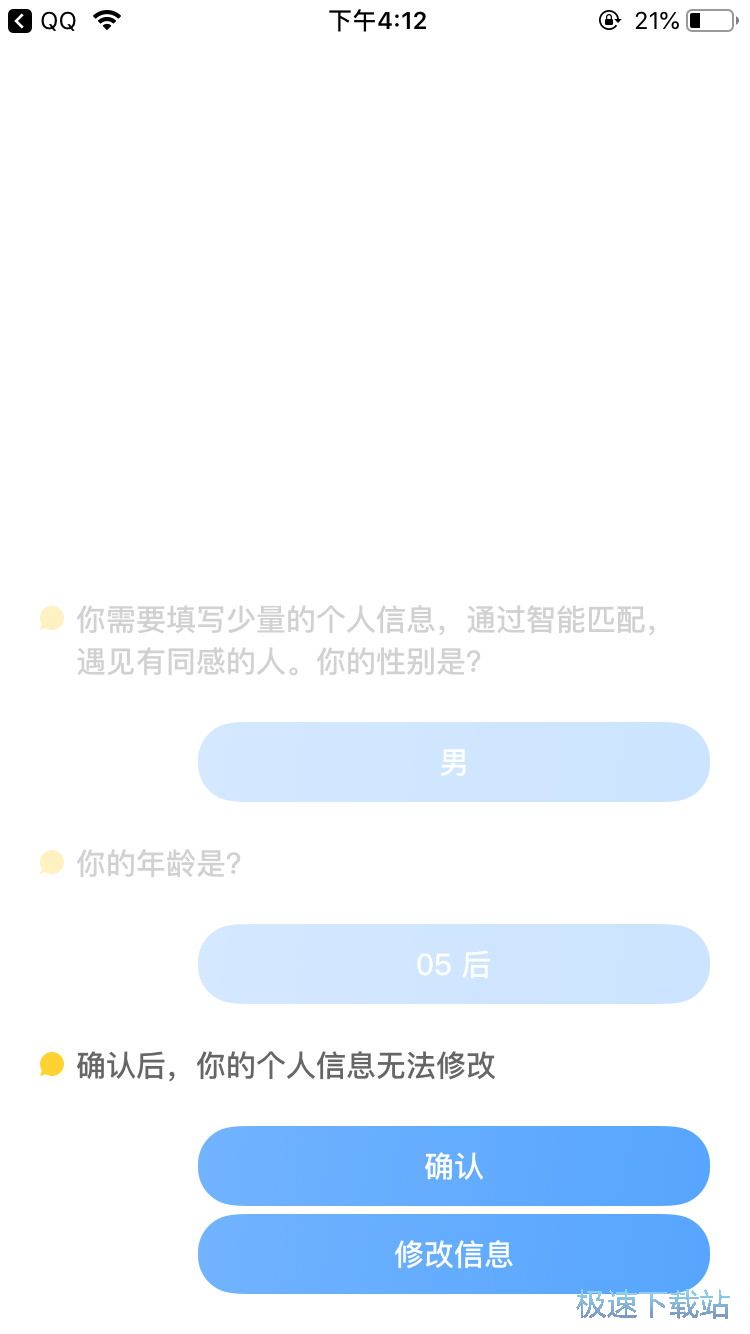Viewport: 750px width, 1334px height.
Task: Reselect the gender answer to change it
Action: [x=453, y=762]
